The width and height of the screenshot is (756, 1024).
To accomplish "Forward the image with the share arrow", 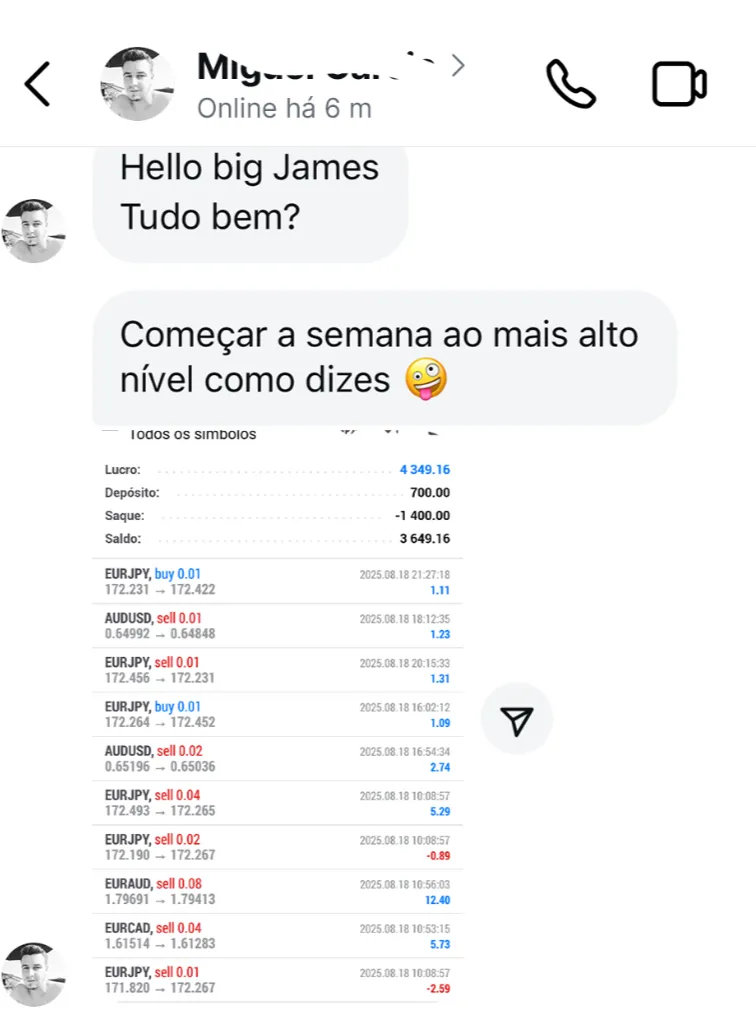I will tap(516, 719).
